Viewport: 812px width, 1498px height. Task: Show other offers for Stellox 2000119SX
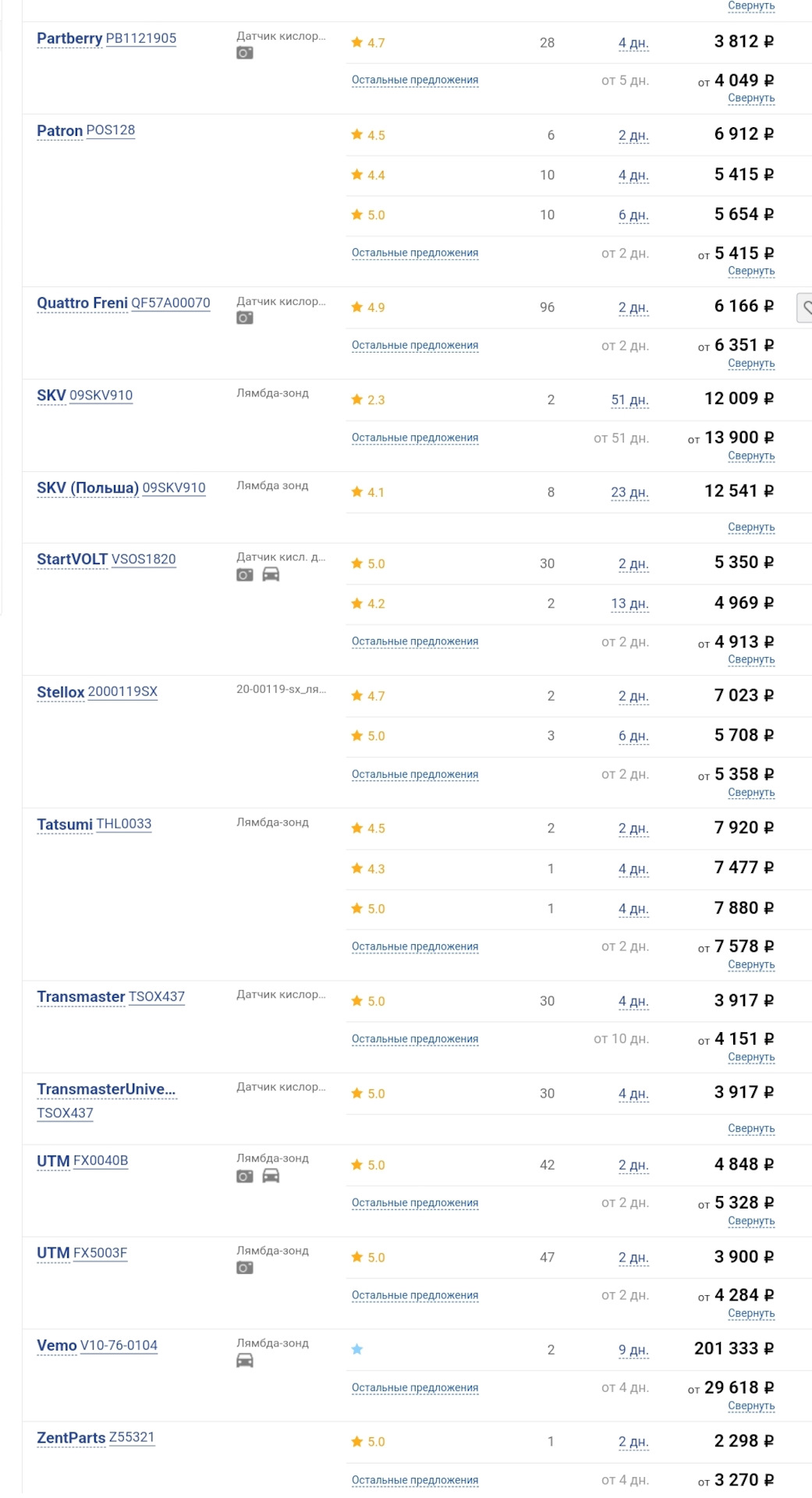coord(414,775)
